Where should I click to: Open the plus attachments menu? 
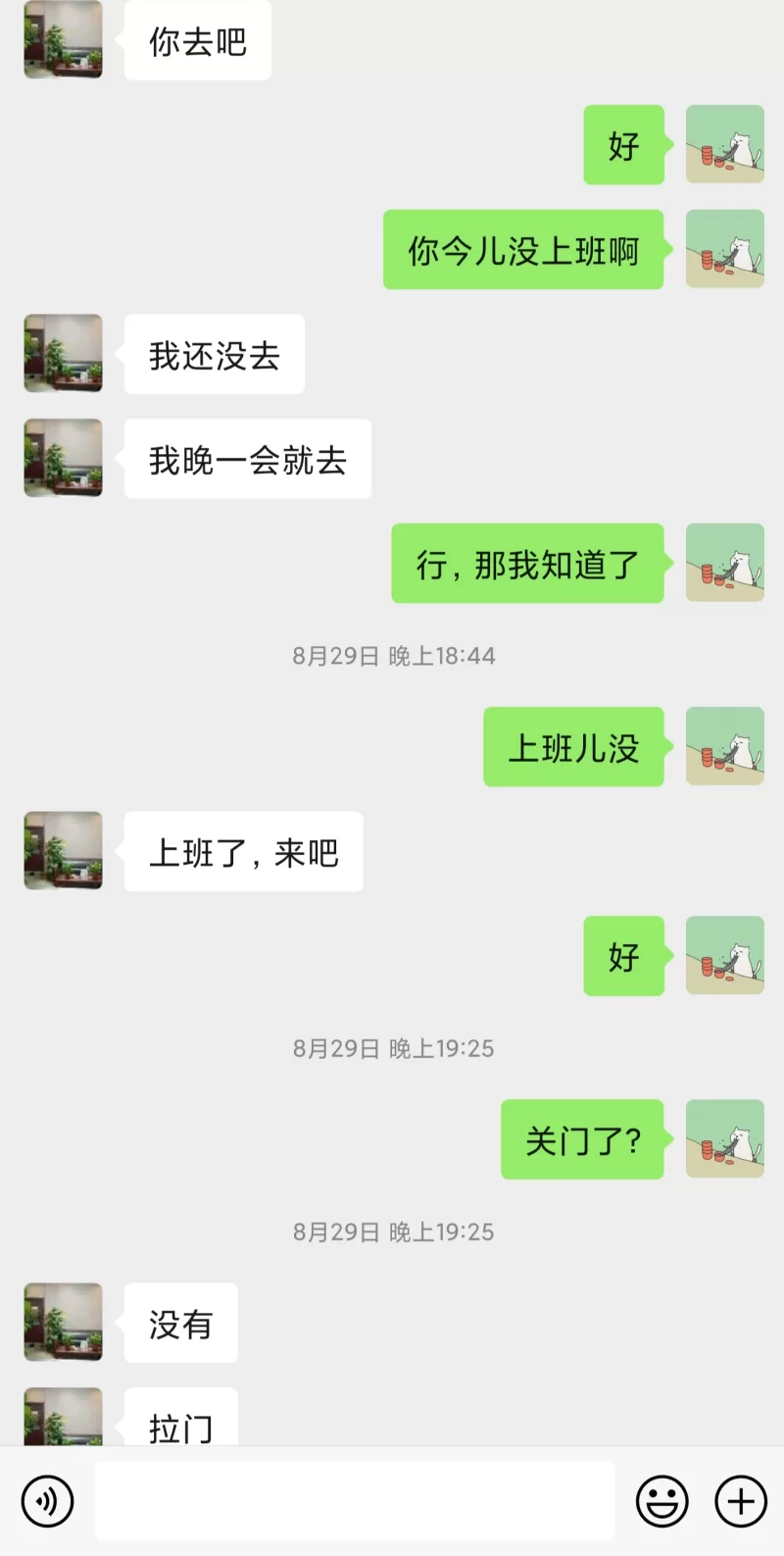(741, 1501)
